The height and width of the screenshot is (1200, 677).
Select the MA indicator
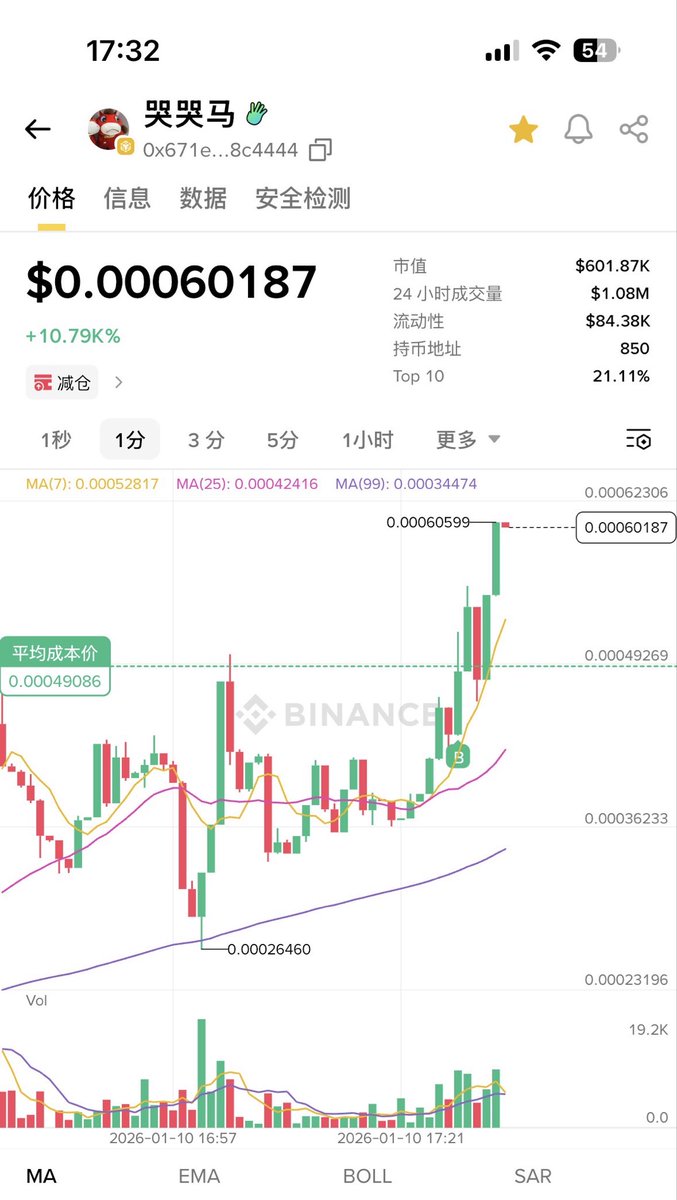tap(41, 1176)
